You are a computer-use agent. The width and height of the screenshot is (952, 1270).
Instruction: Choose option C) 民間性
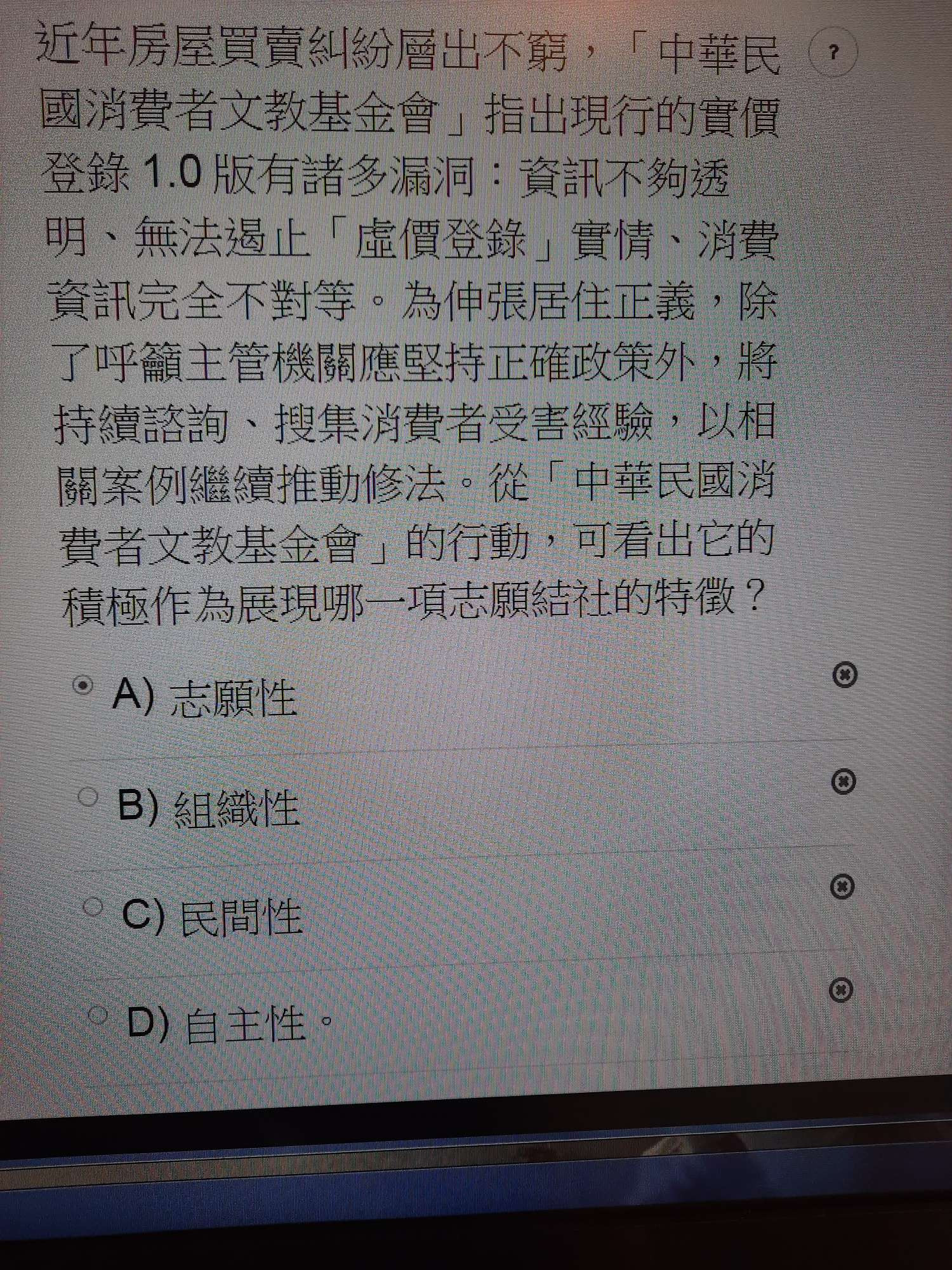[x=93, y=906]
